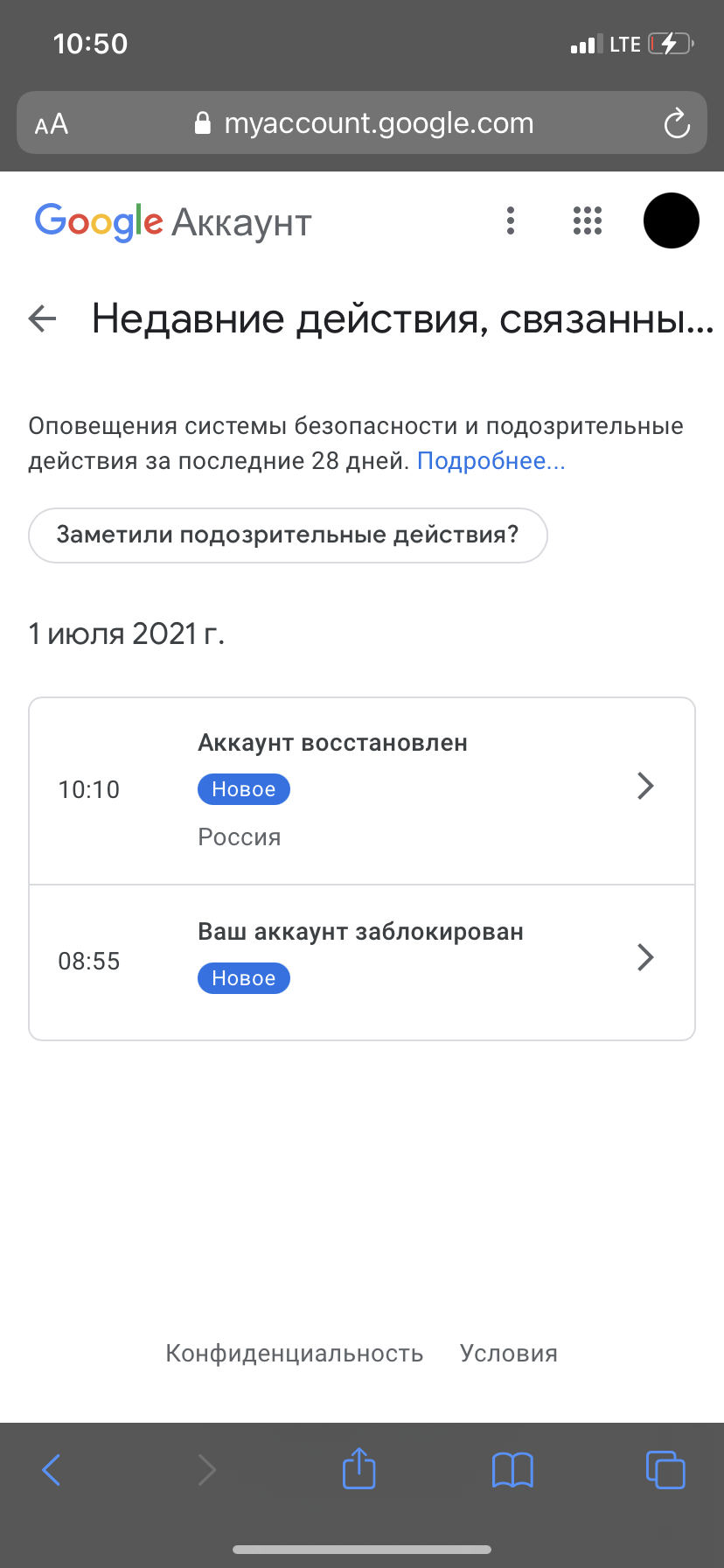Viewport: 724px width, 1568px height.
Task: Open the Google apps grid
Action: [x=588, y=220]
